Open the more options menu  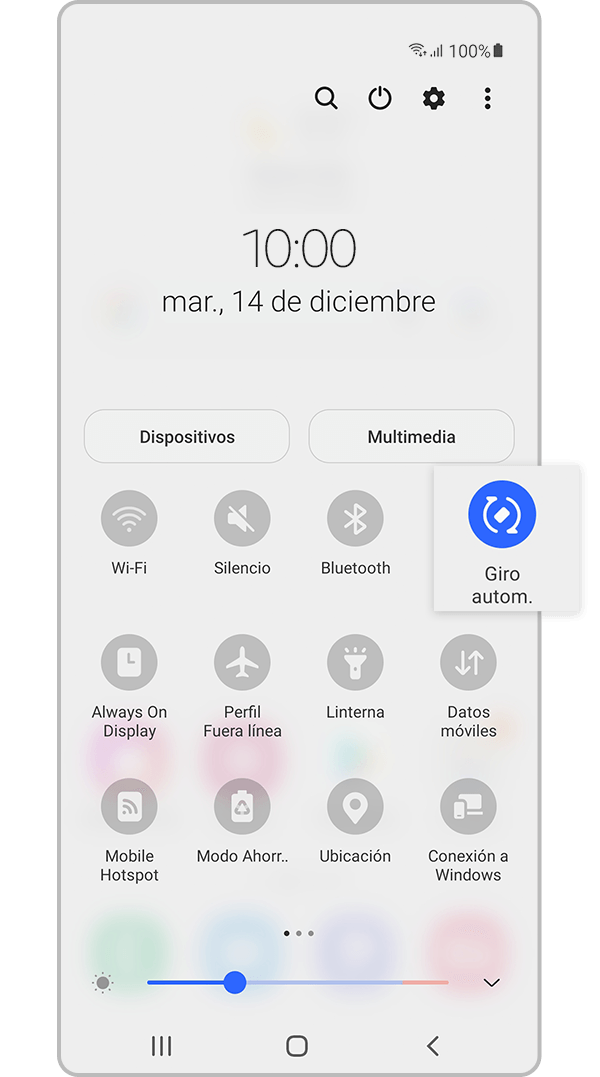[487, 98]
